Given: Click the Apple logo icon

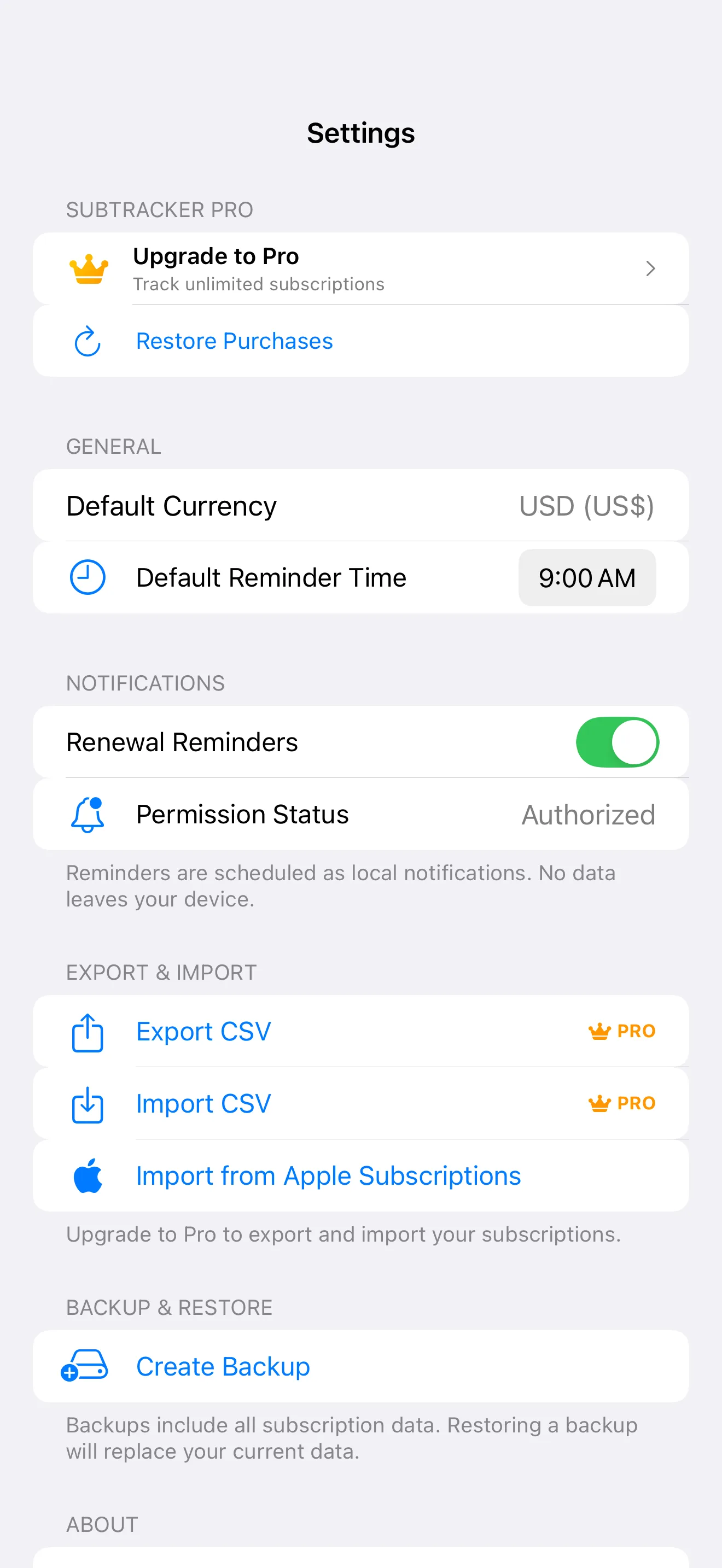Looking at the screenshot, I should click(x=87, y=1175).
